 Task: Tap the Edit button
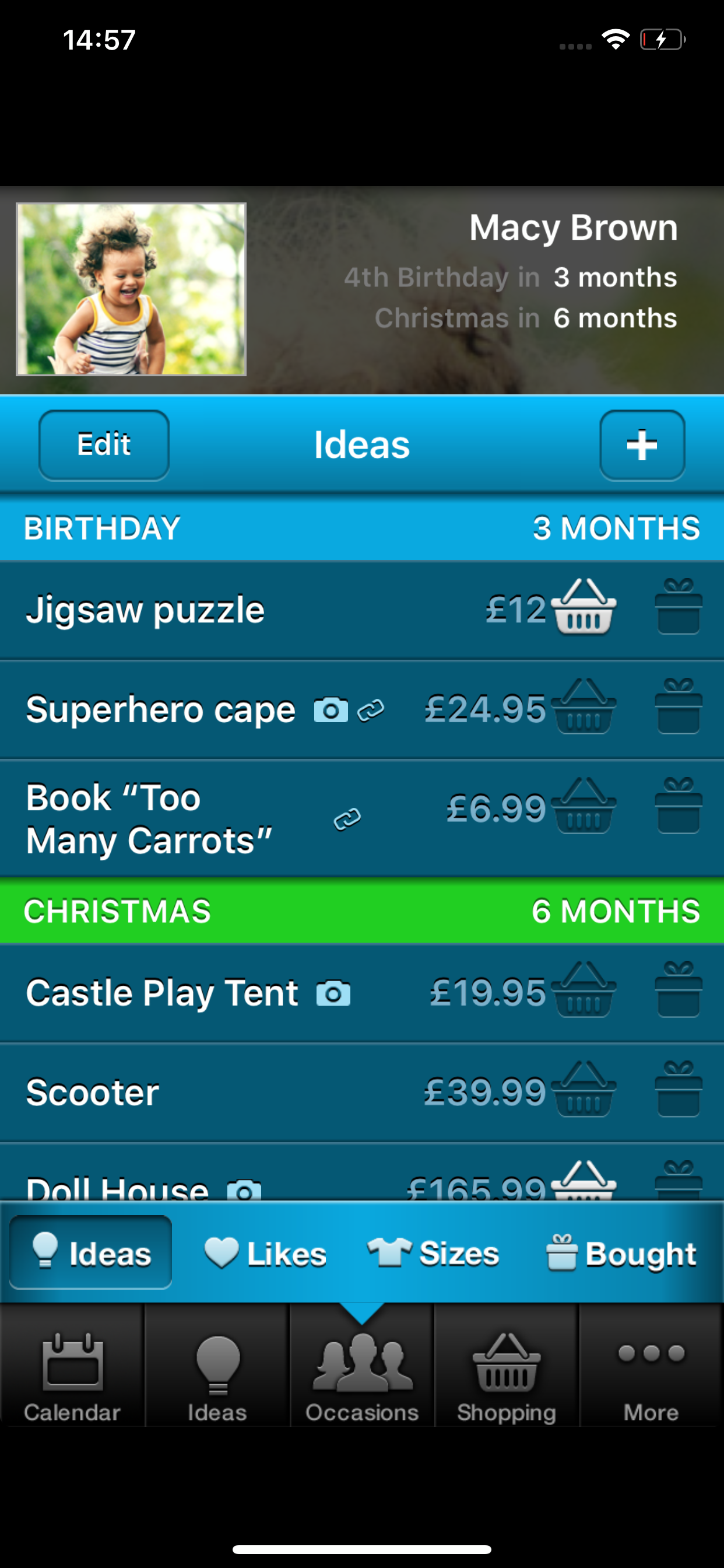(x=104, y=445)
